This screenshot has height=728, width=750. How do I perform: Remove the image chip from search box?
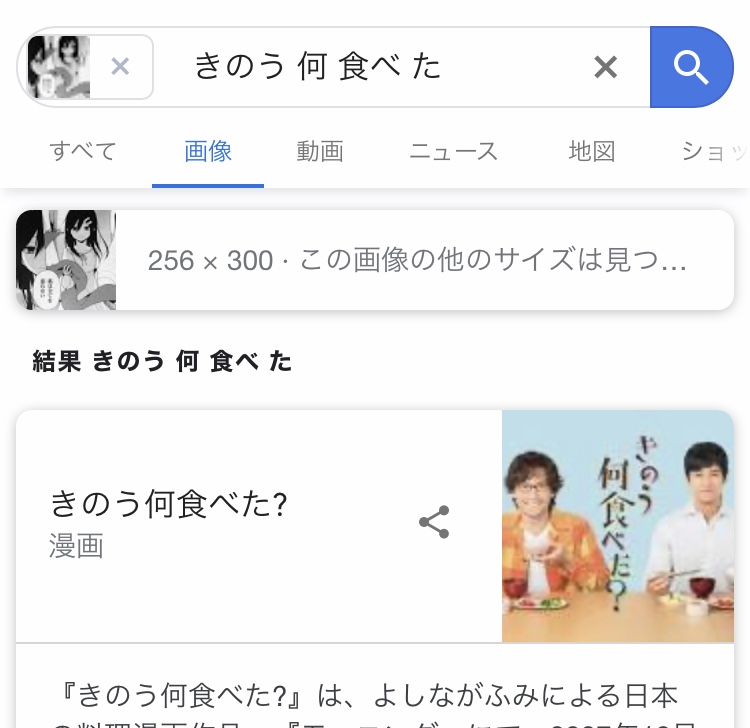pos(120,67)
